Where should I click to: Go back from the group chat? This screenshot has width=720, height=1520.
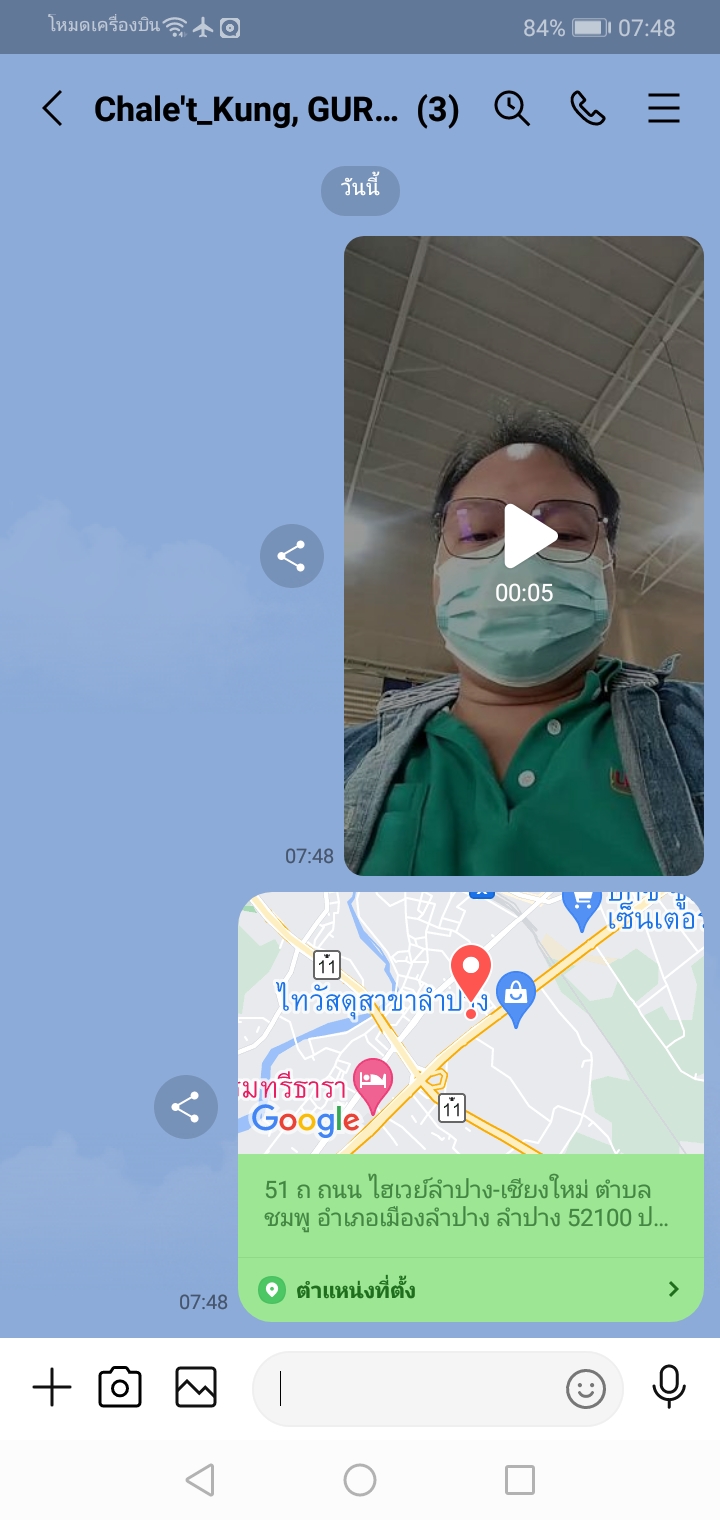click(53, 109)
